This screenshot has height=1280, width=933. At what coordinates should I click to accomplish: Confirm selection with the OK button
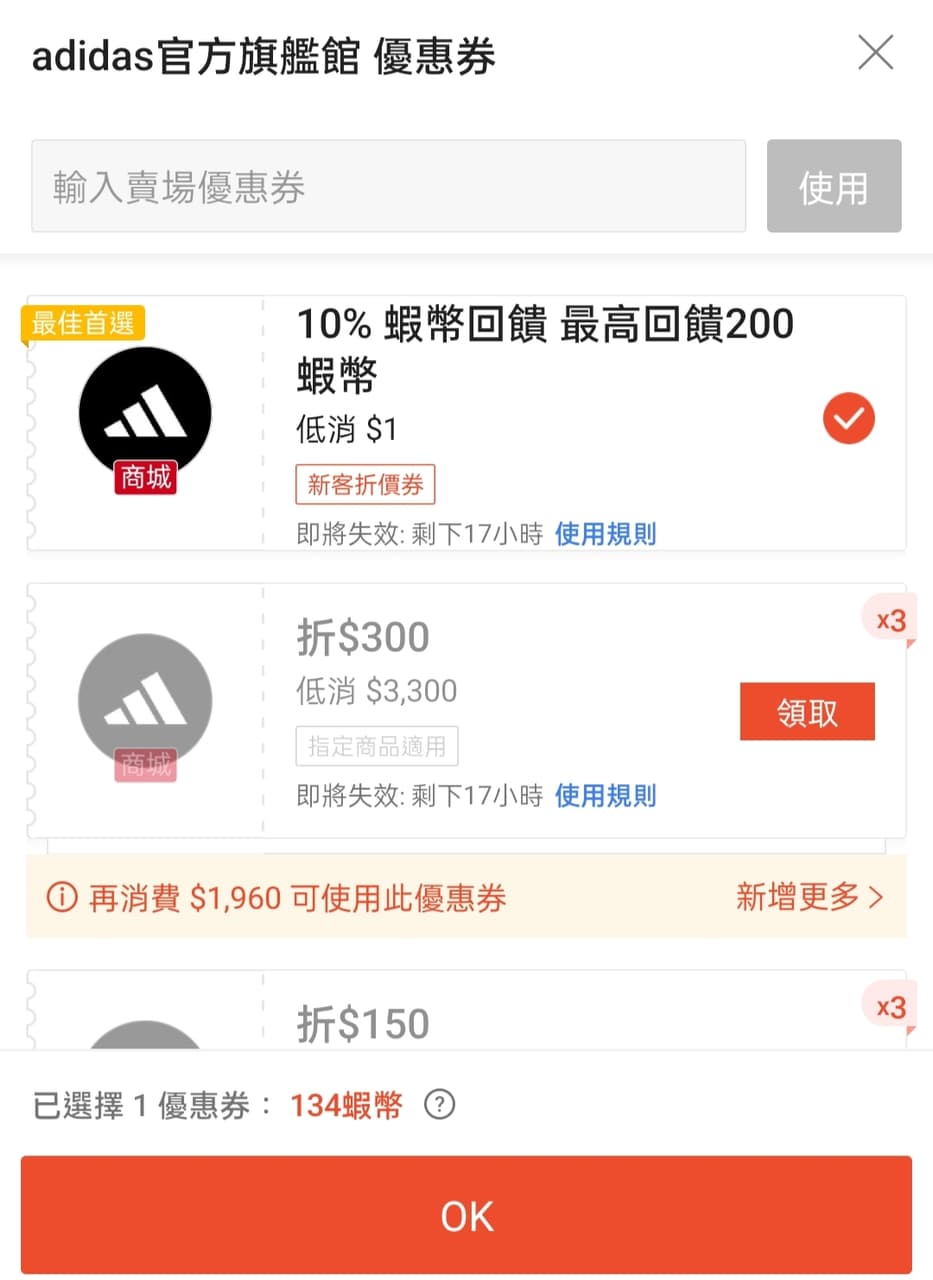[x=466, y=1215]
